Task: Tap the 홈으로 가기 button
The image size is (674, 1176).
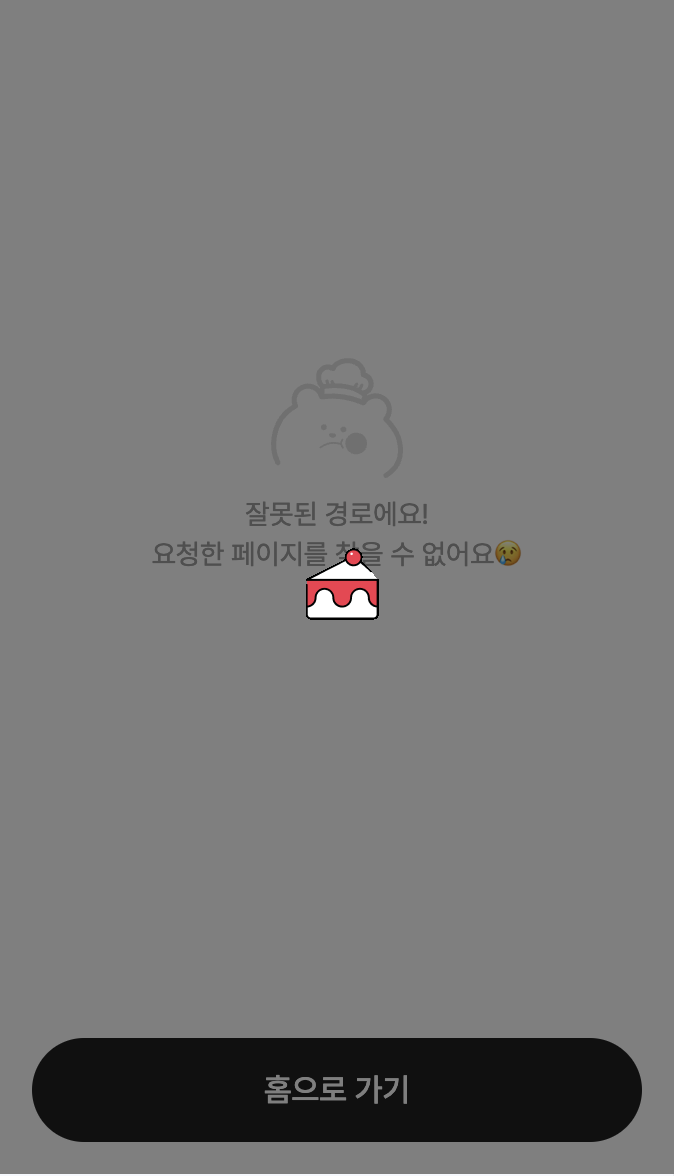Action: tap(337, 1089)
